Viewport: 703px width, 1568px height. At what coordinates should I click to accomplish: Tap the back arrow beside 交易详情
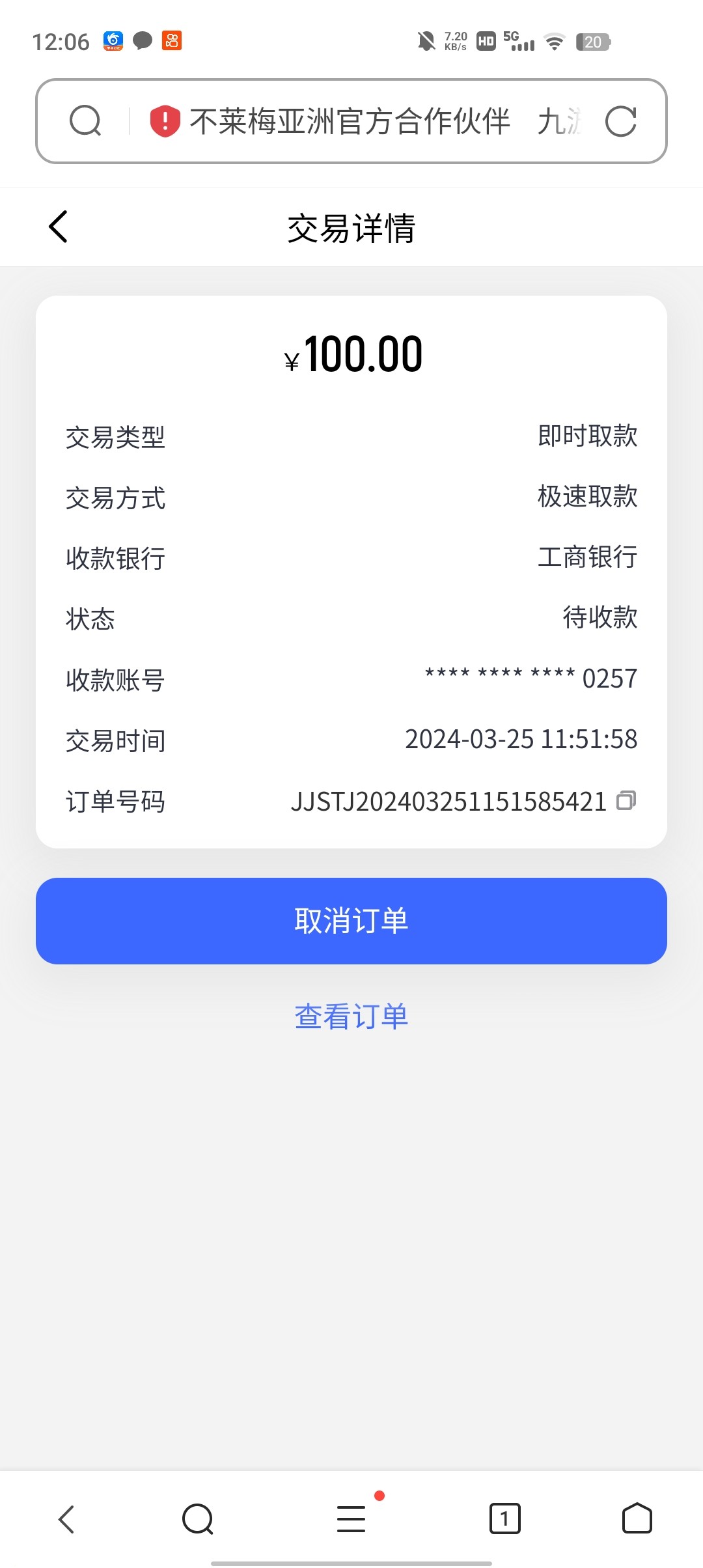(58, 227)
